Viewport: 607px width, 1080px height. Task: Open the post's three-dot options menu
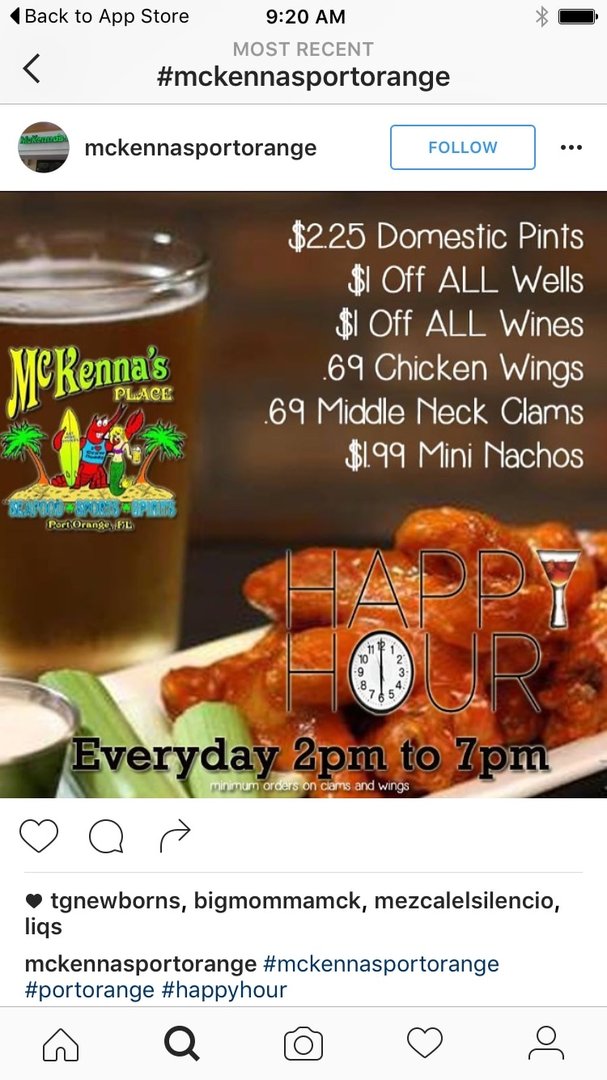pyautogui.click(x=571, y=147)
